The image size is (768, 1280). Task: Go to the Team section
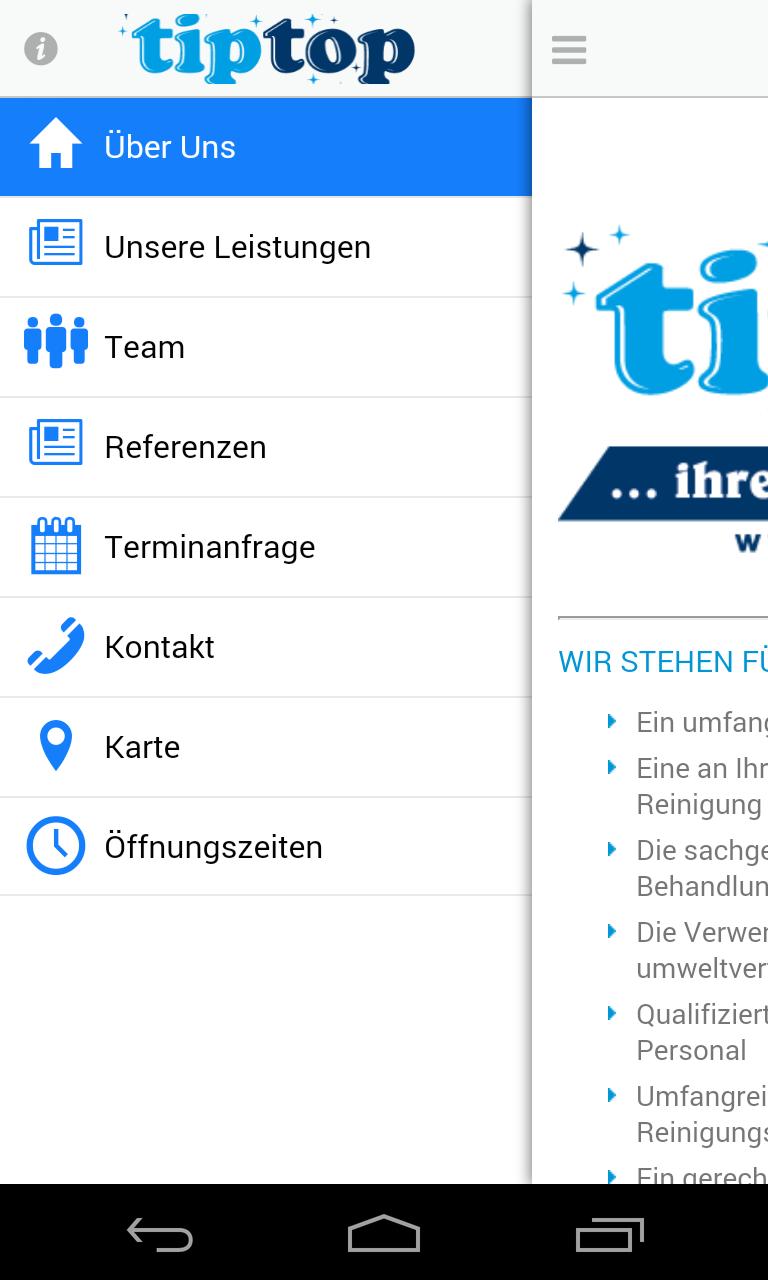pos(265,347)
